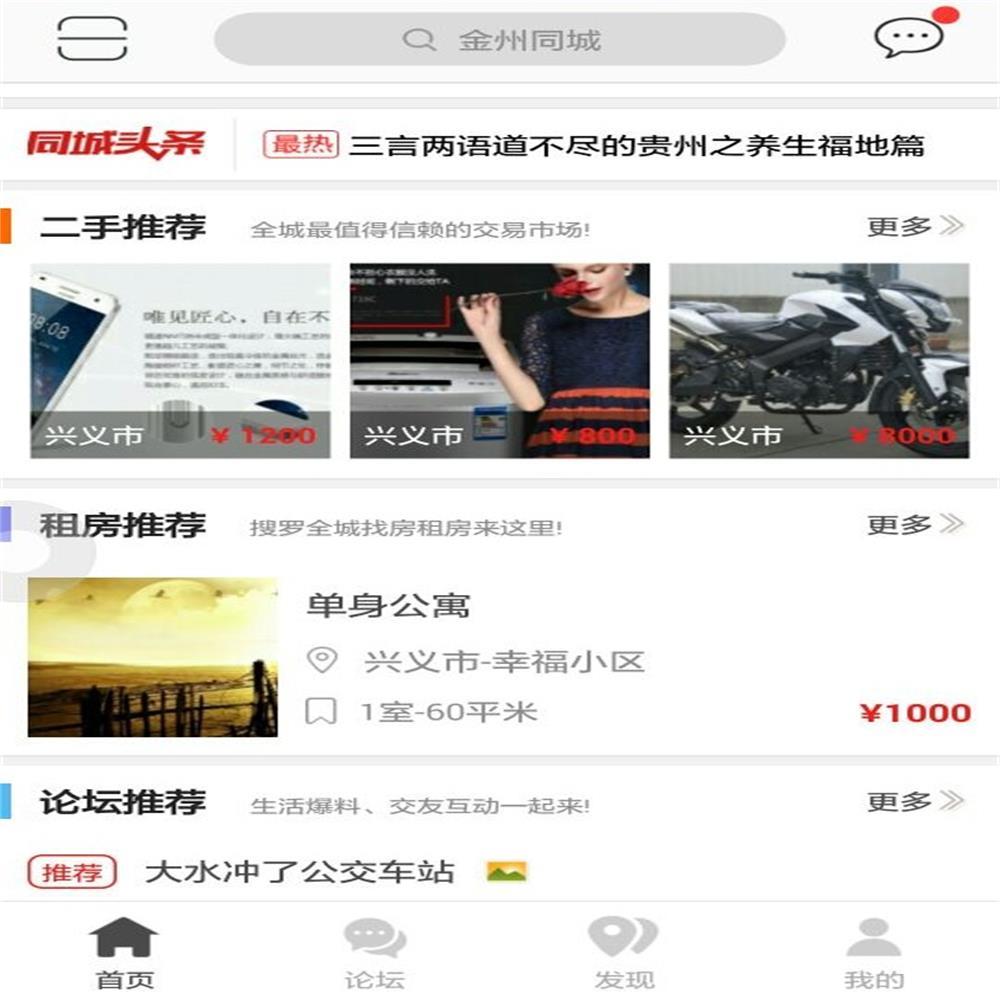Open the ¥800 second-hand listing

tap(499, 360)
